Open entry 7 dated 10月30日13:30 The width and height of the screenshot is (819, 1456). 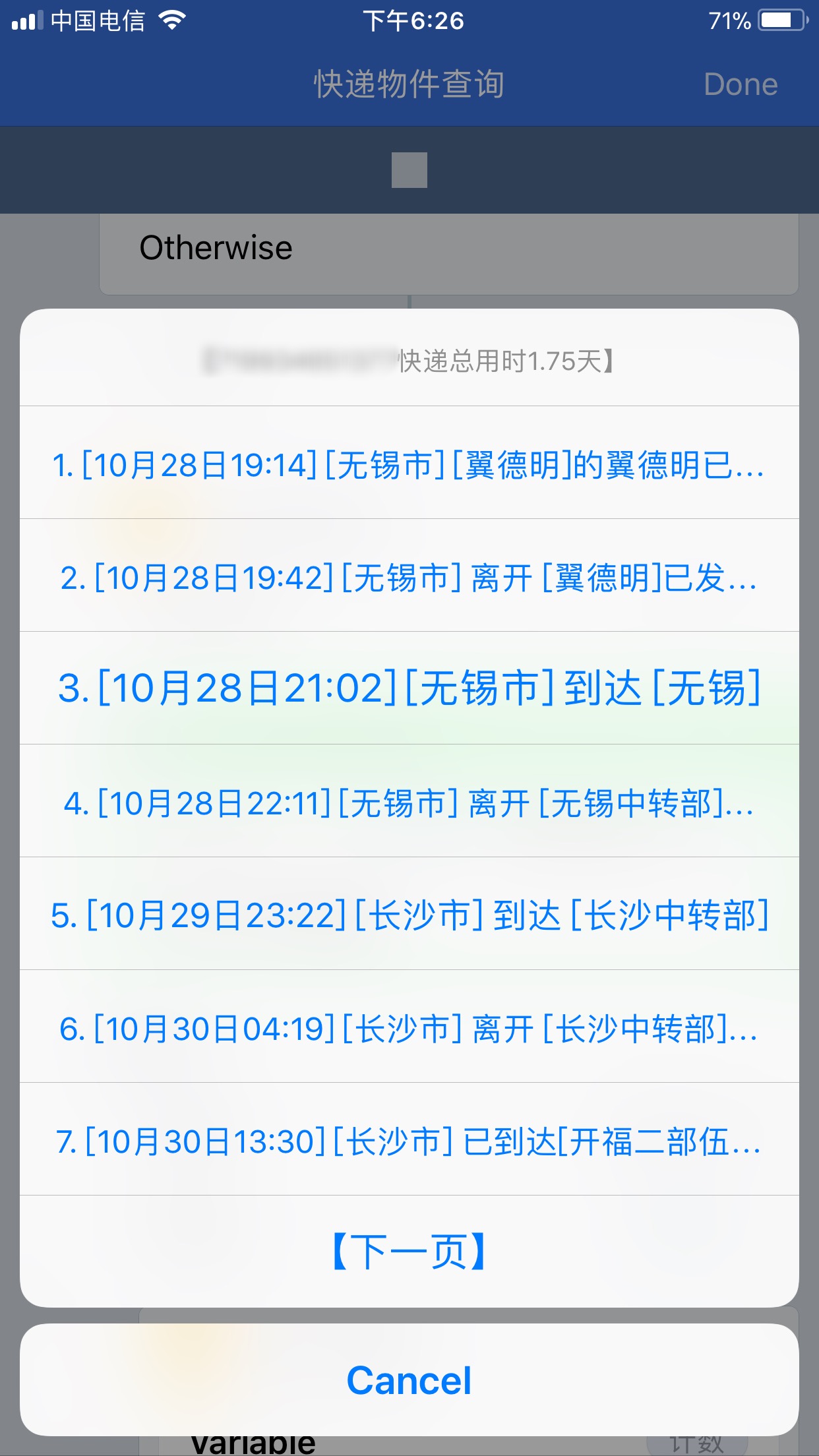point(409,1139)
